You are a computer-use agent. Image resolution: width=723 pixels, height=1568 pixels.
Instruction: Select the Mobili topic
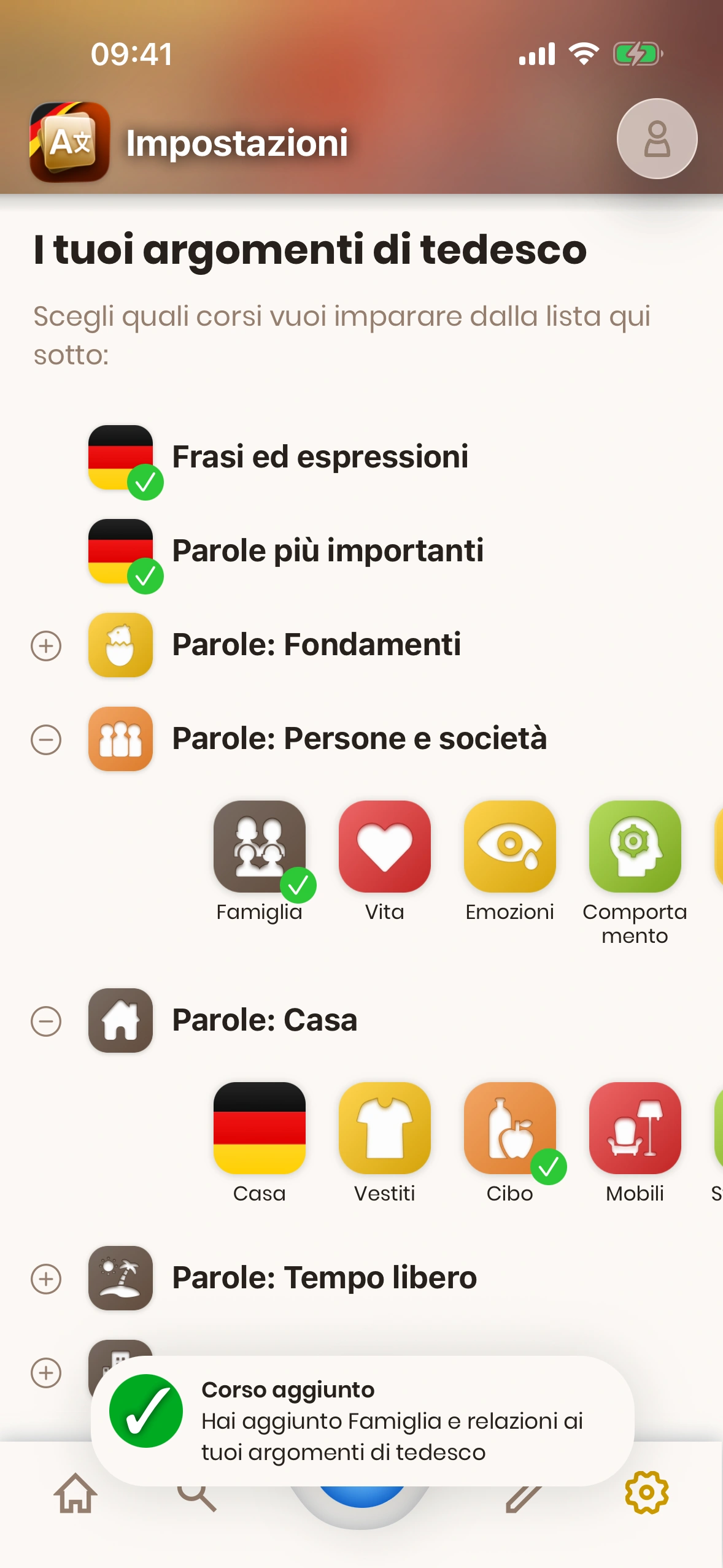pyautogui.click(x=635, y=1129)
